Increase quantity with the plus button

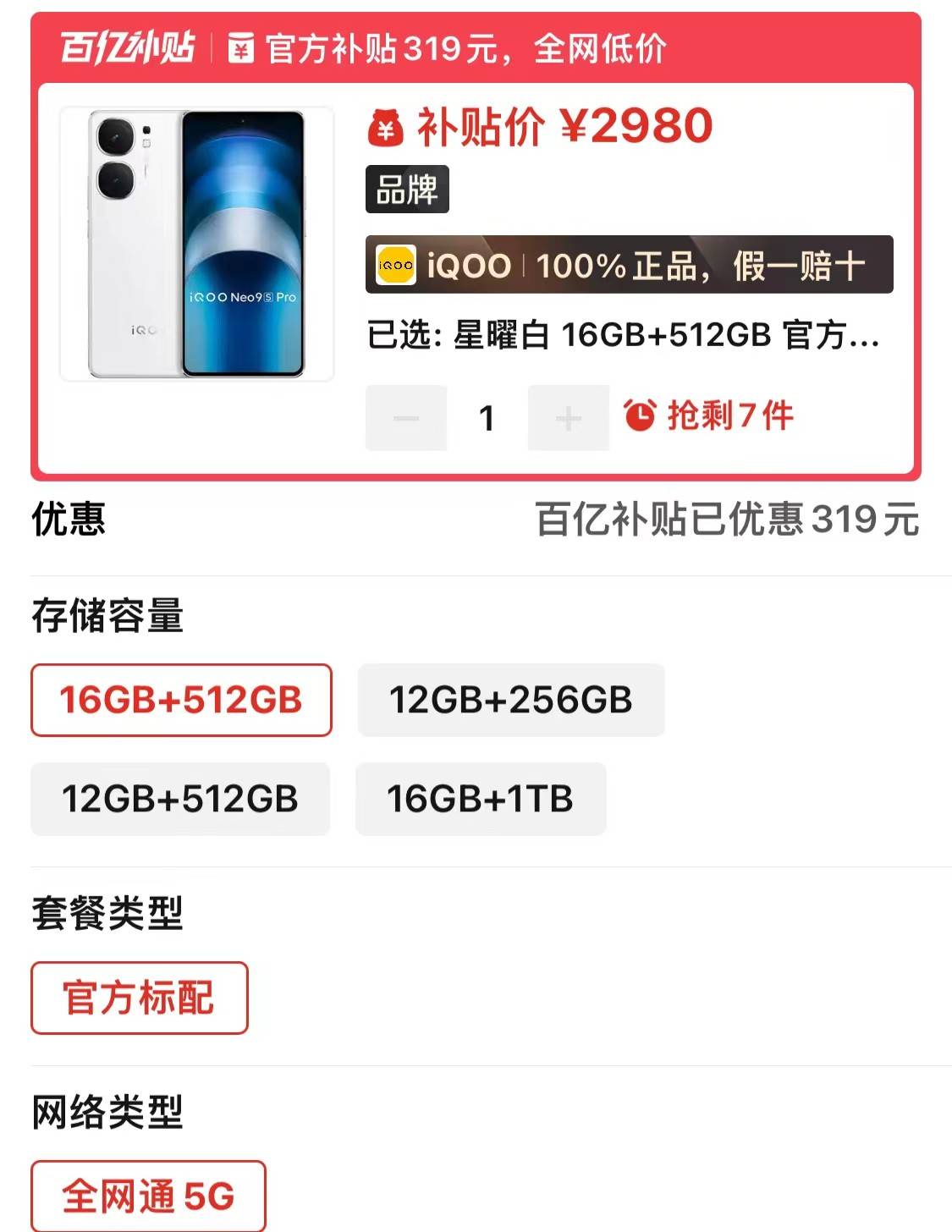(568, 418)
